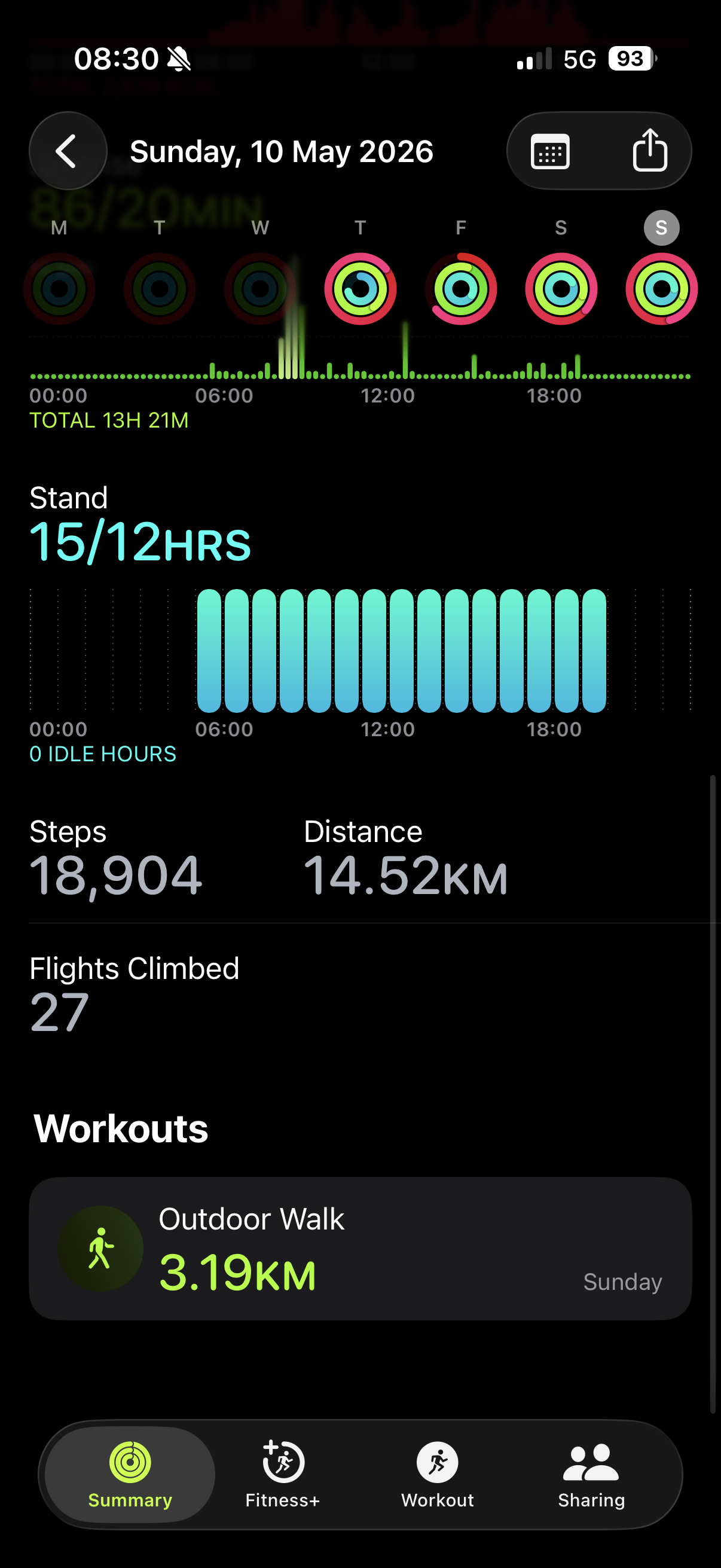Image resolution: width=721 pixels, height=1568 pixels.
Task: Select Saturday's activity rings
Action: 561,288
